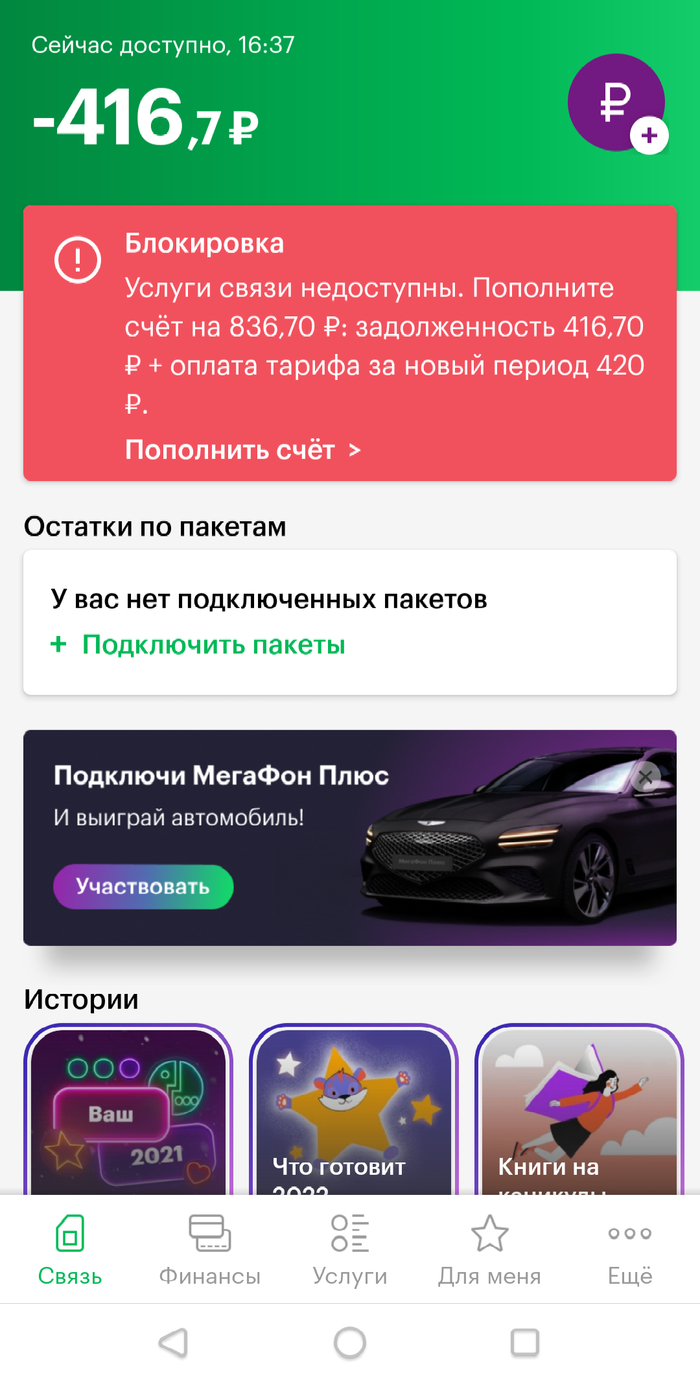Switch to the Финансы tab
This screenshot has width=700, height=1381.
[210, 1250]
